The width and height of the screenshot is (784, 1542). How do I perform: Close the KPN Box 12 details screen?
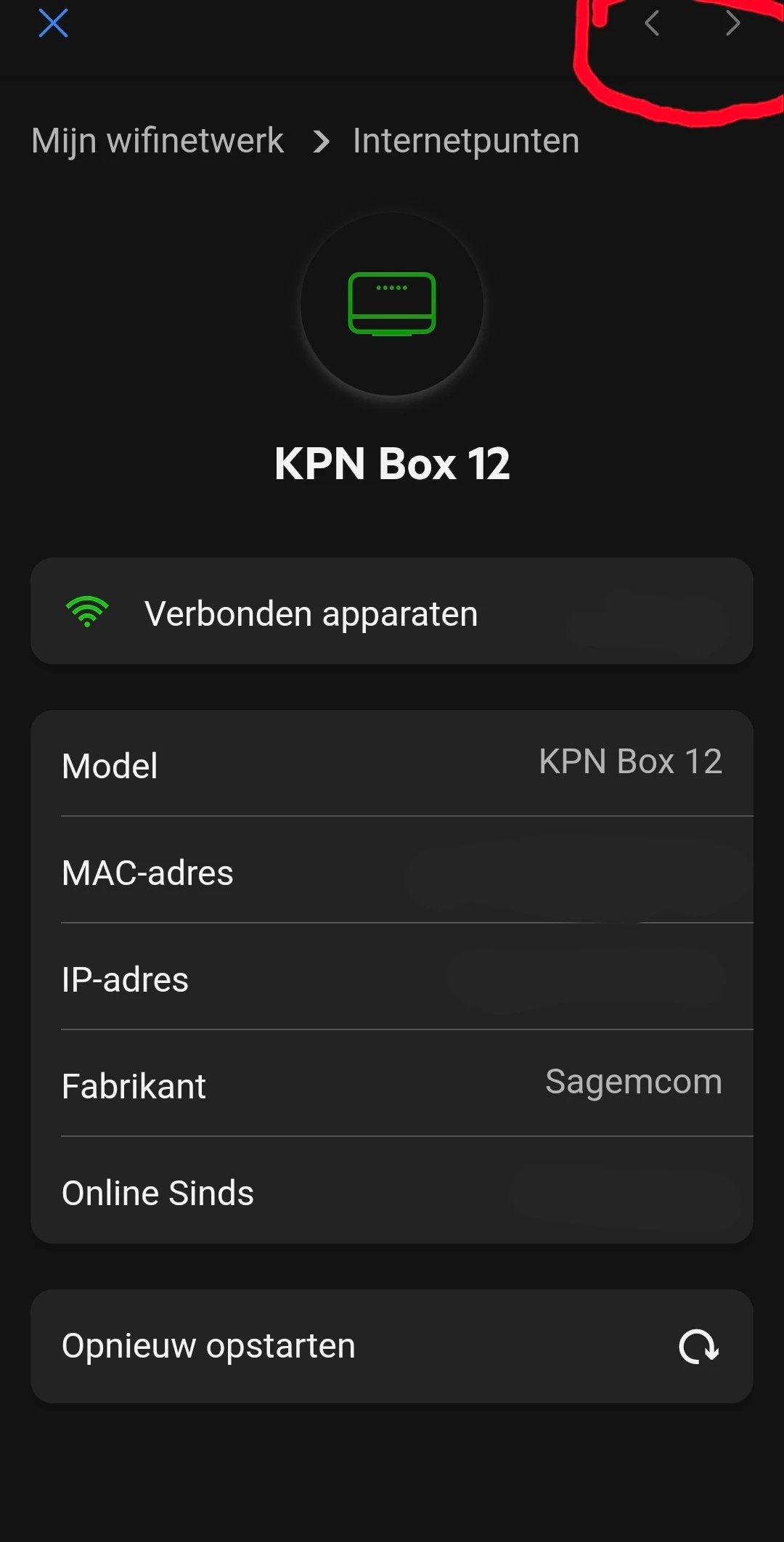[53, 23]
